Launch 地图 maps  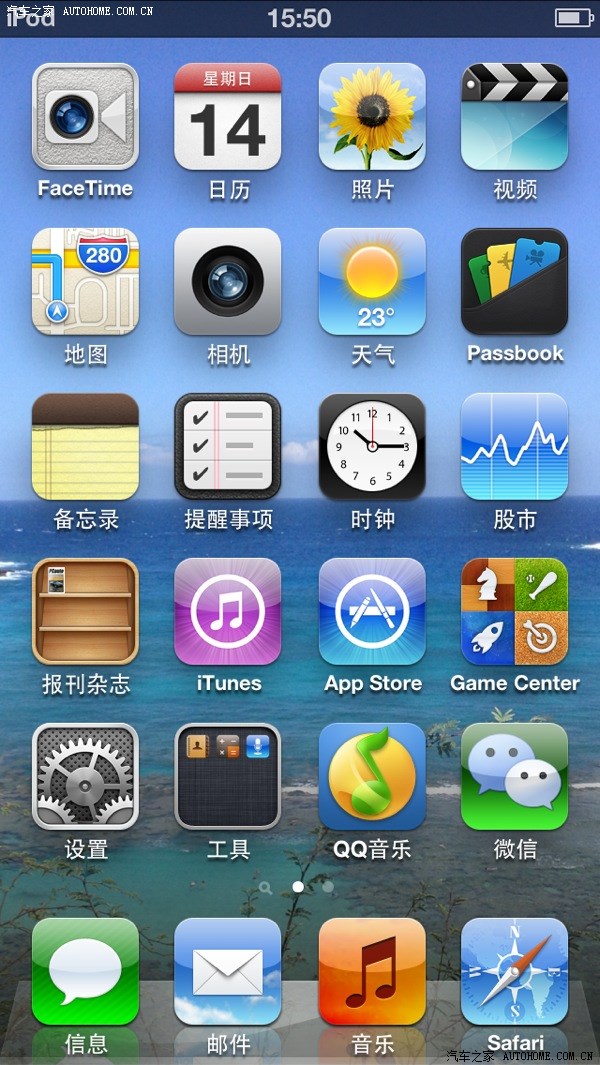click(x=85, y=282)
